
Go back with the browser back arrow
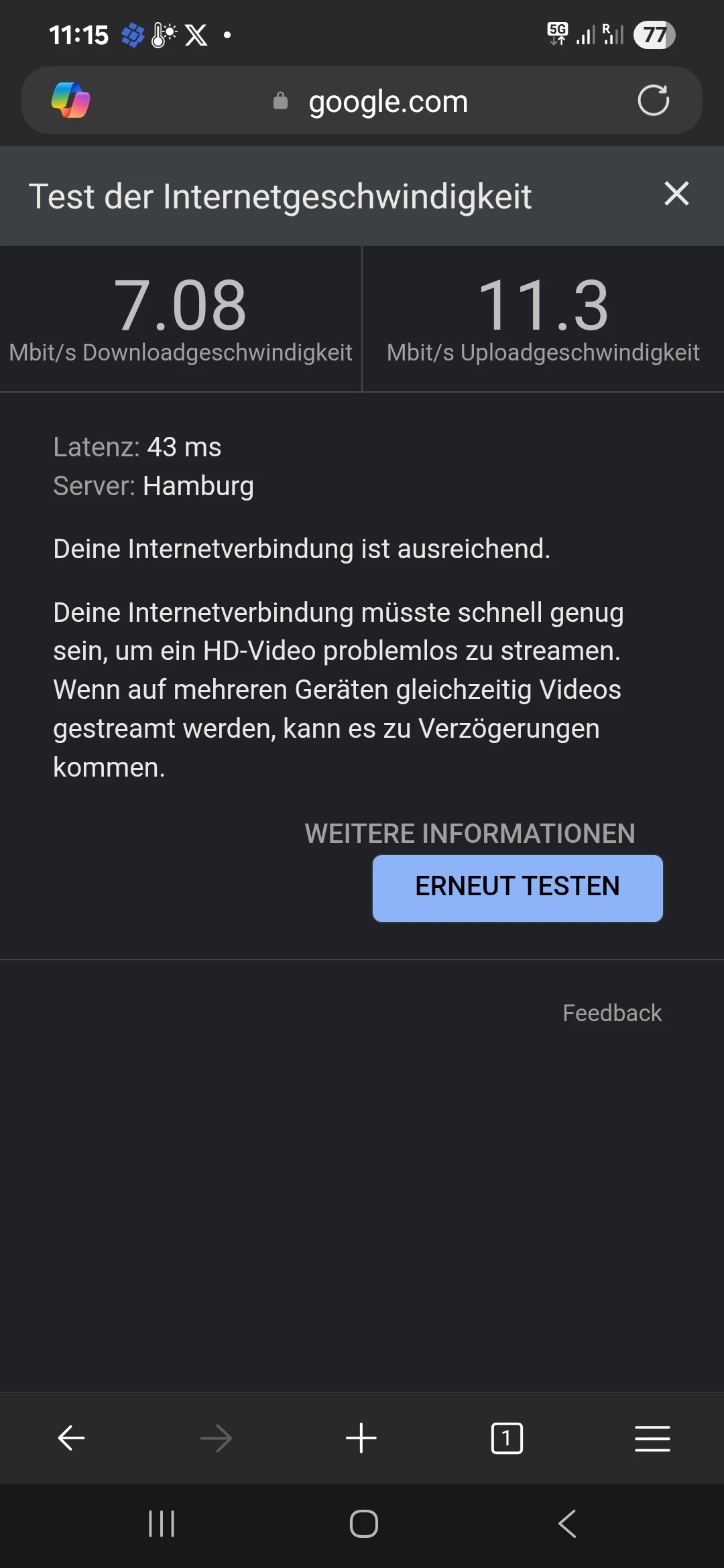[x=71, y=1438]
